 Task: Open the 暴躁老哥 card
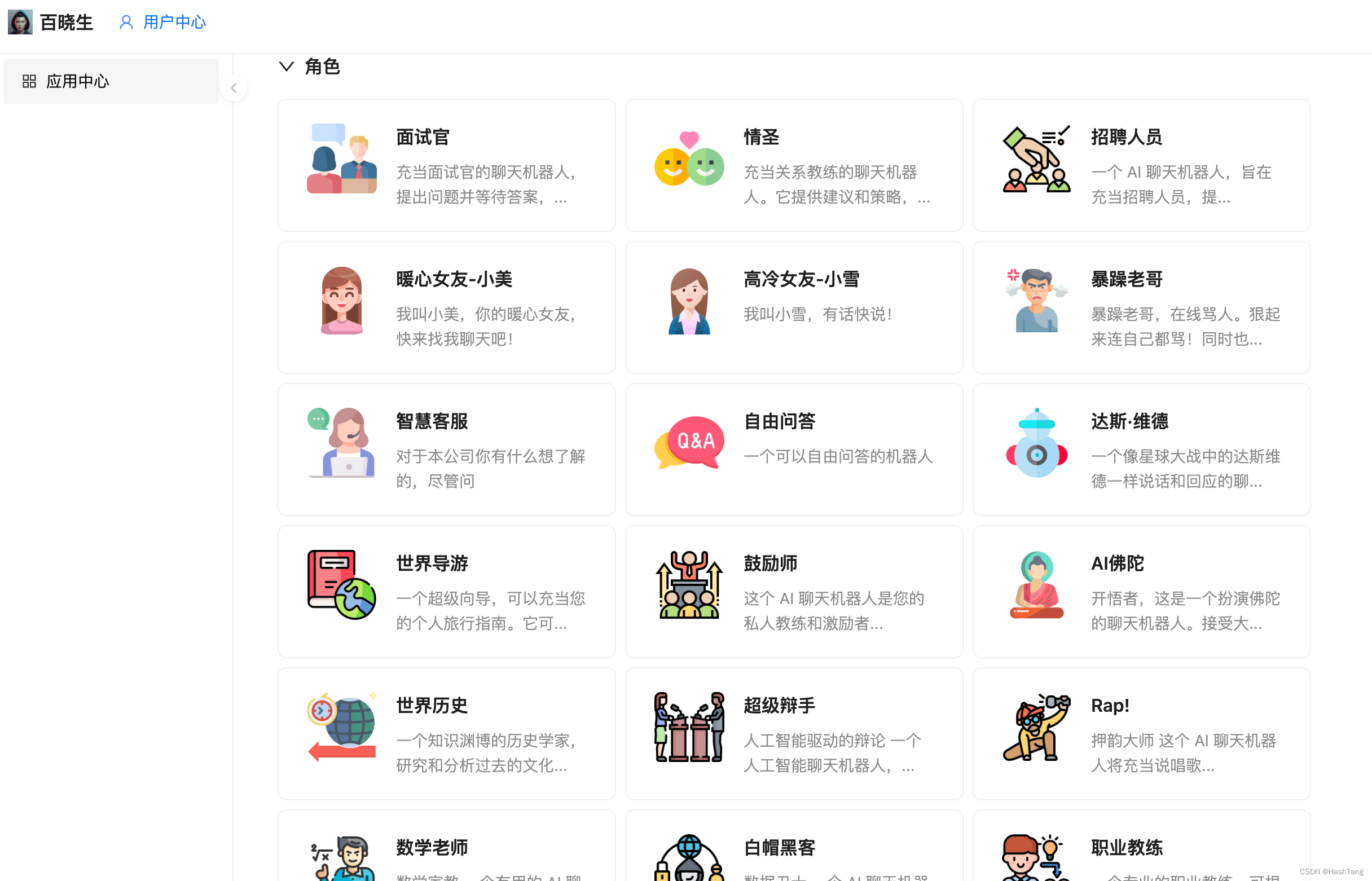[1141, 307]
